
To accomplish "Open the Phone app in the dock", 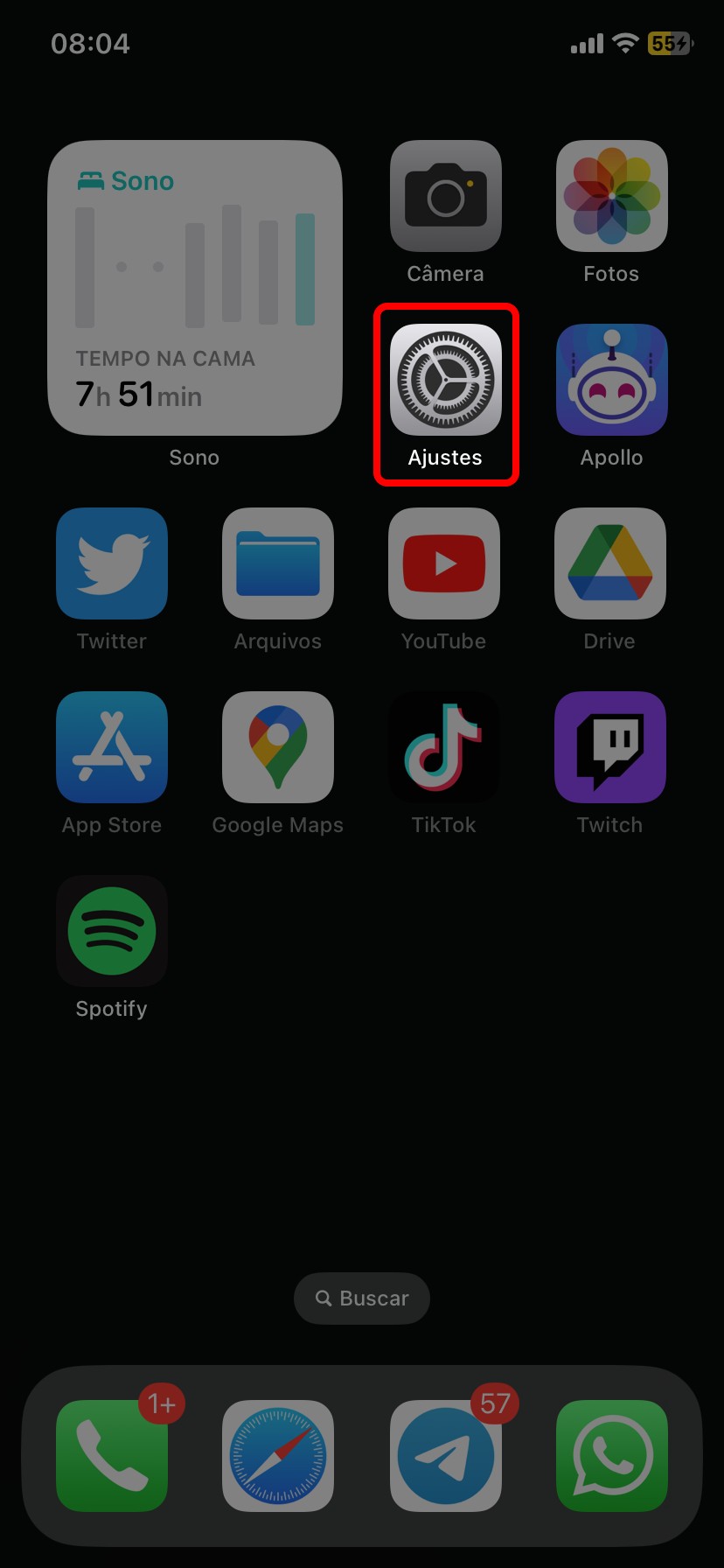I will click(112, 1456).
